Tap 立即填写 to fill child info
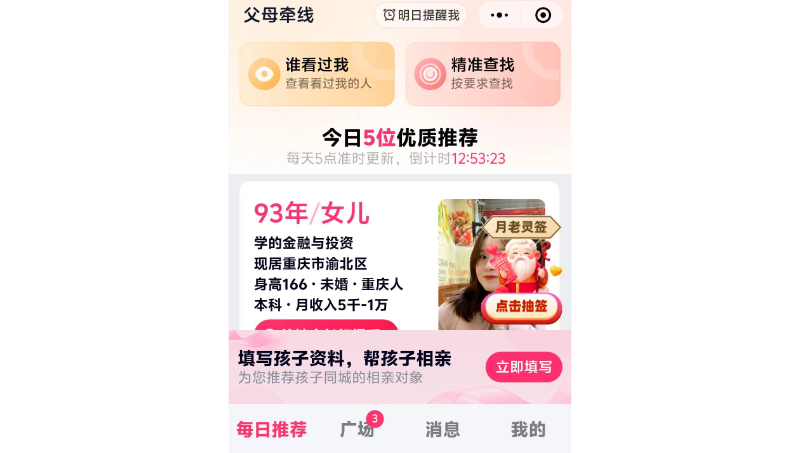800x453 pixels. pyautogui.click(x=524, y=367)
